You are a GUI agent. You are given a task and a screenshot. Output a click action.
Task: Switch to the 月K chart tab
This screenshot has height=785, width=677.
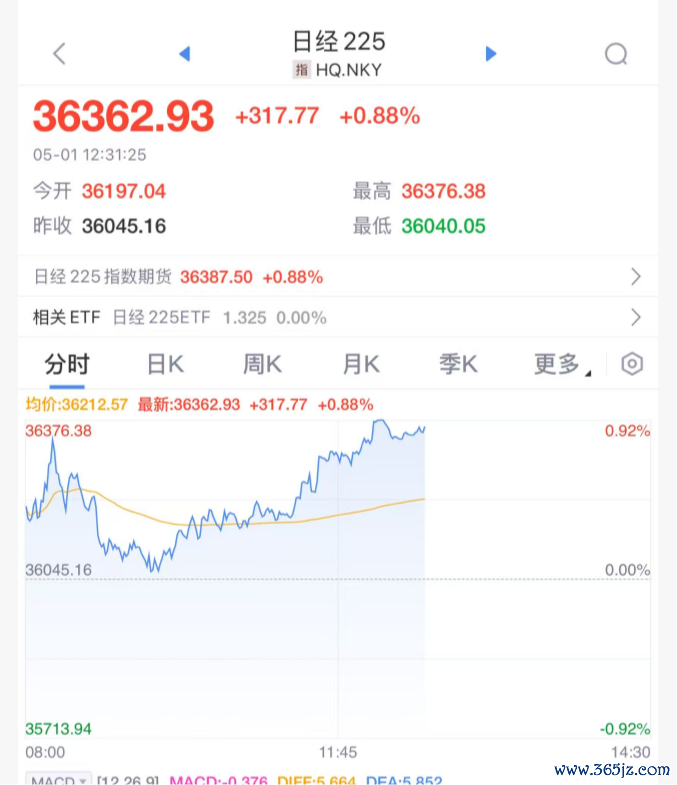(x=361, y=364)
